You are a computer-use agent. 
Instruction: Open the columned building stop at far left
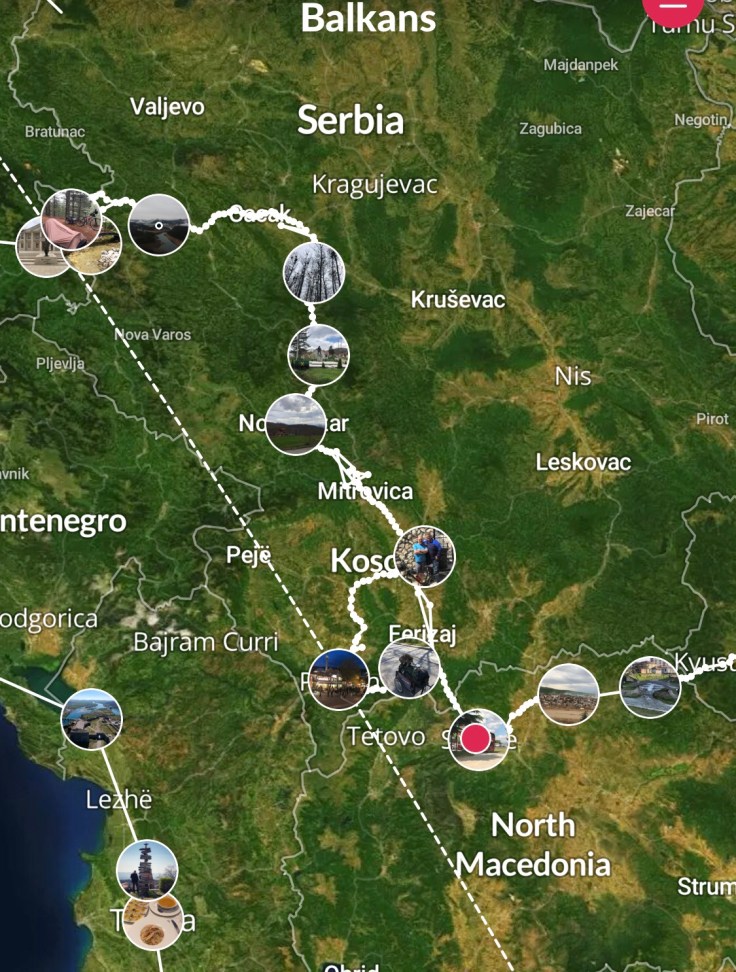coord(36,250)
